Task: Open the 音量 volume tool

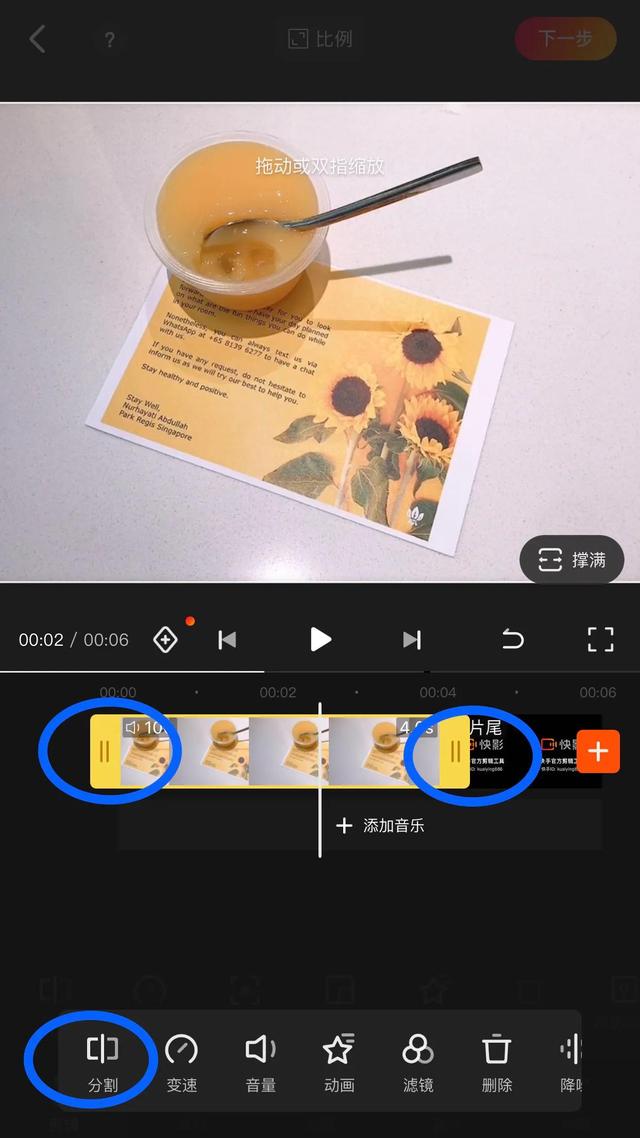Action: click(260, 1062)
